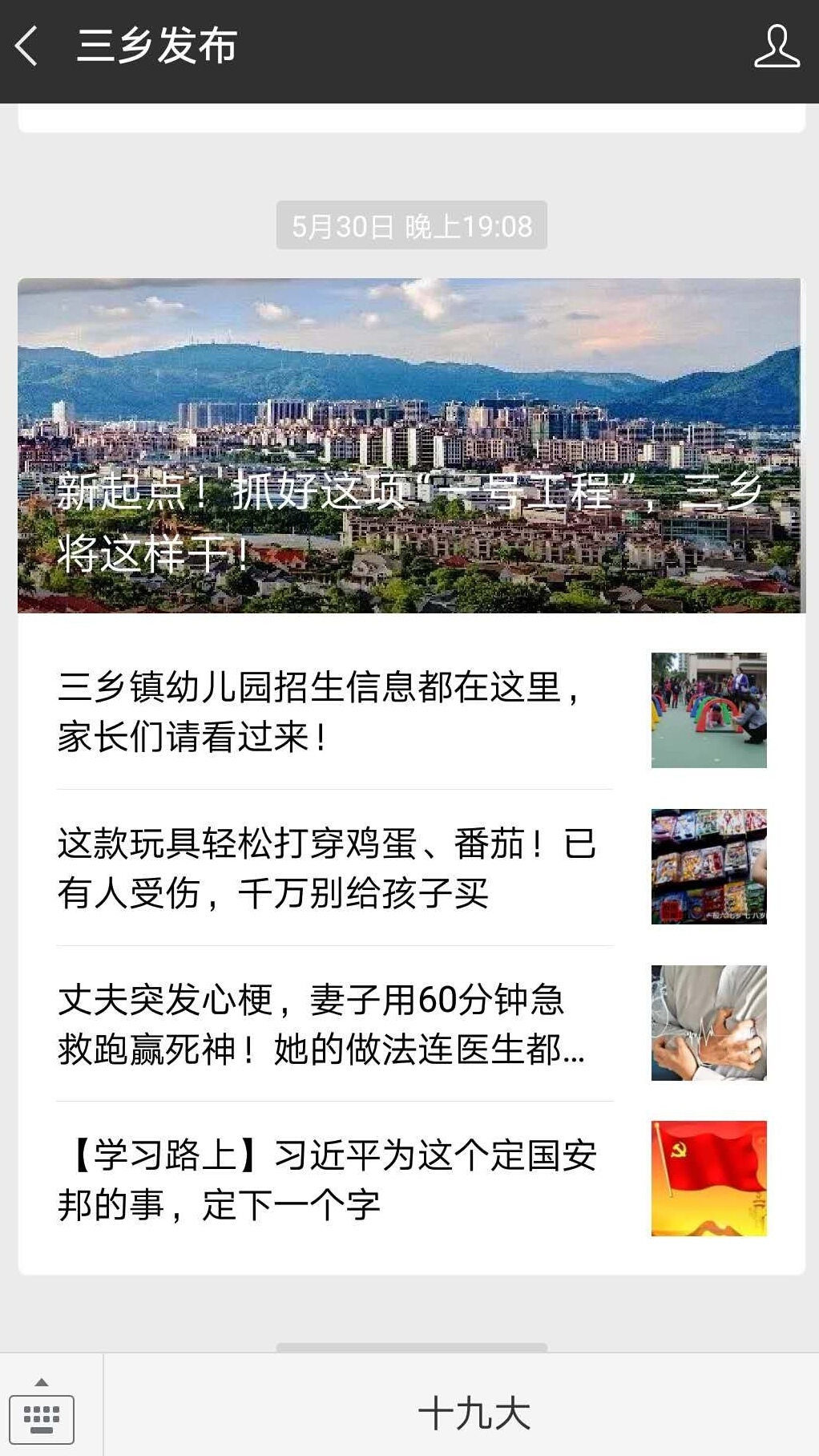Go back from 三乡发布
The image size is (819, 1456).
click(27, 46)
